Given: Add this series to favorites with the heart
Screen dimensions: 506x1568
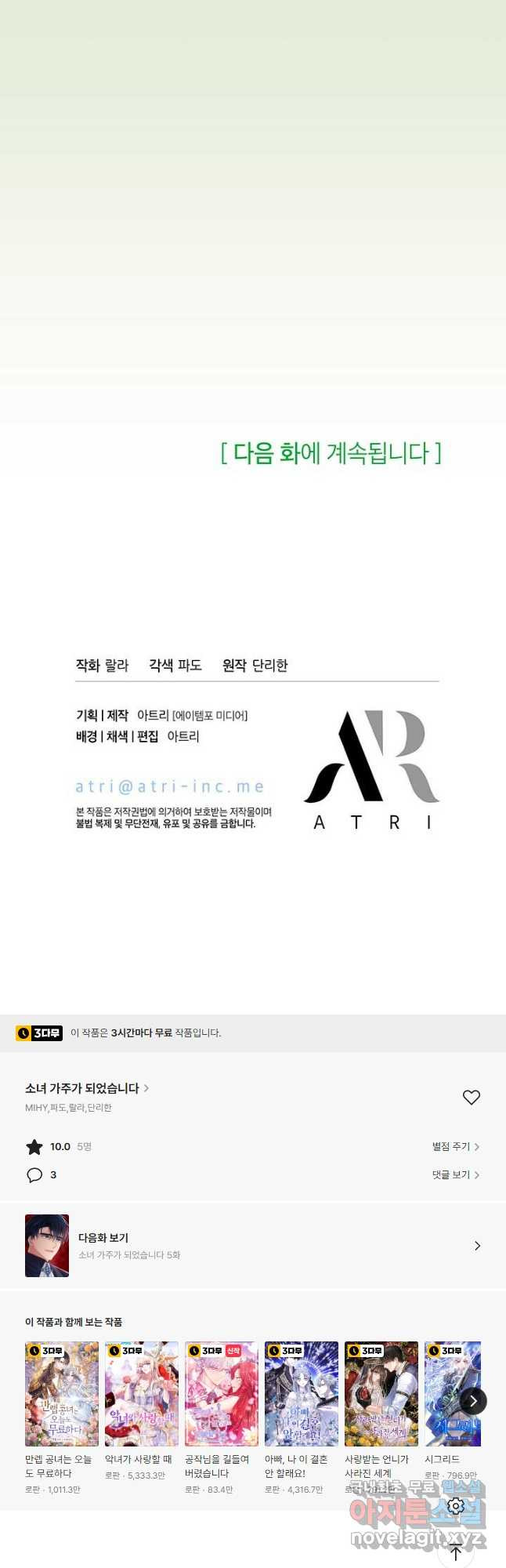Looking at the screenshot, I should click(471, 1097).
